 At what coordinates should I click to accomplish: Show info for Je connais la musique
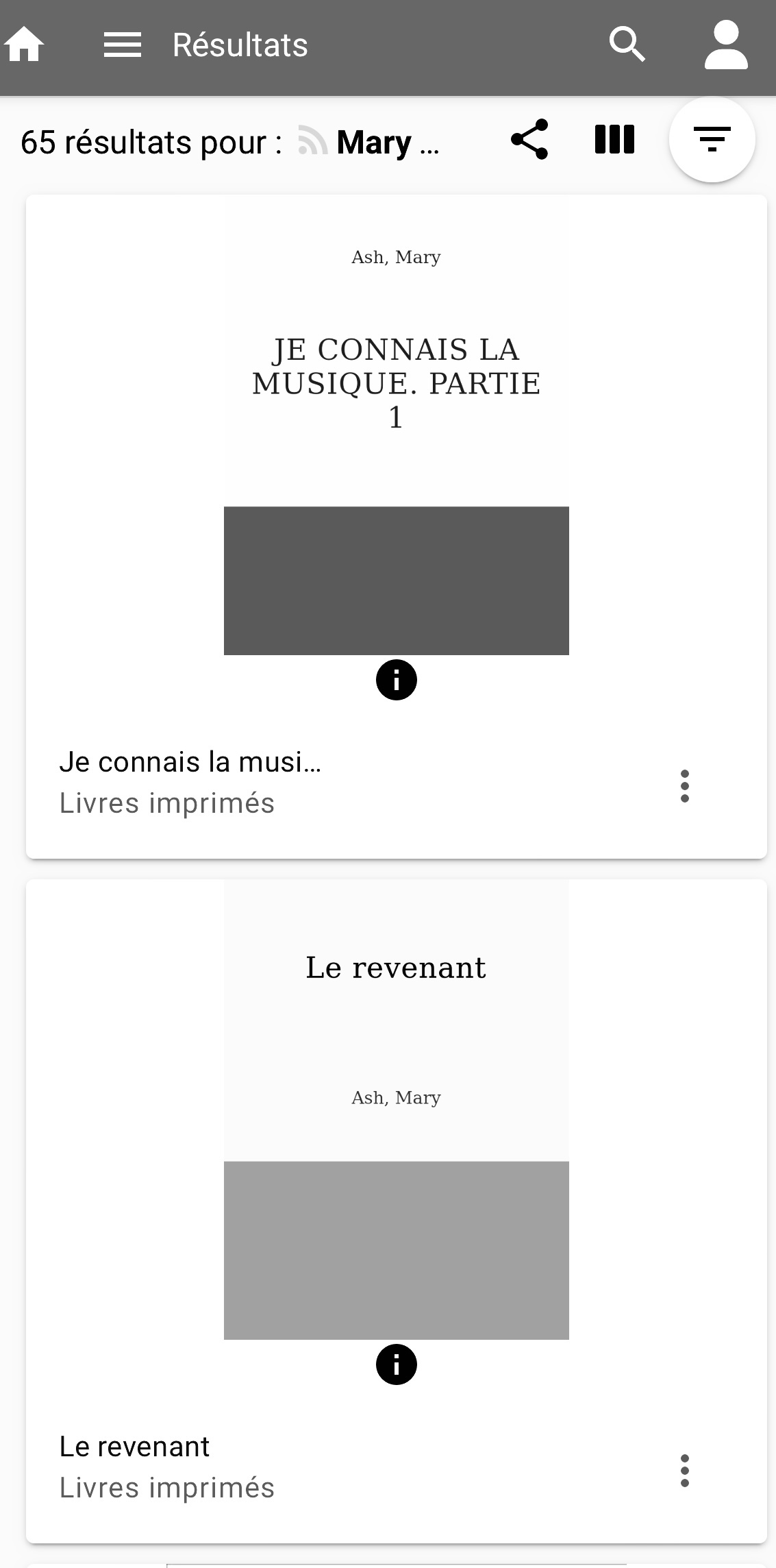(x=396, y=680)
